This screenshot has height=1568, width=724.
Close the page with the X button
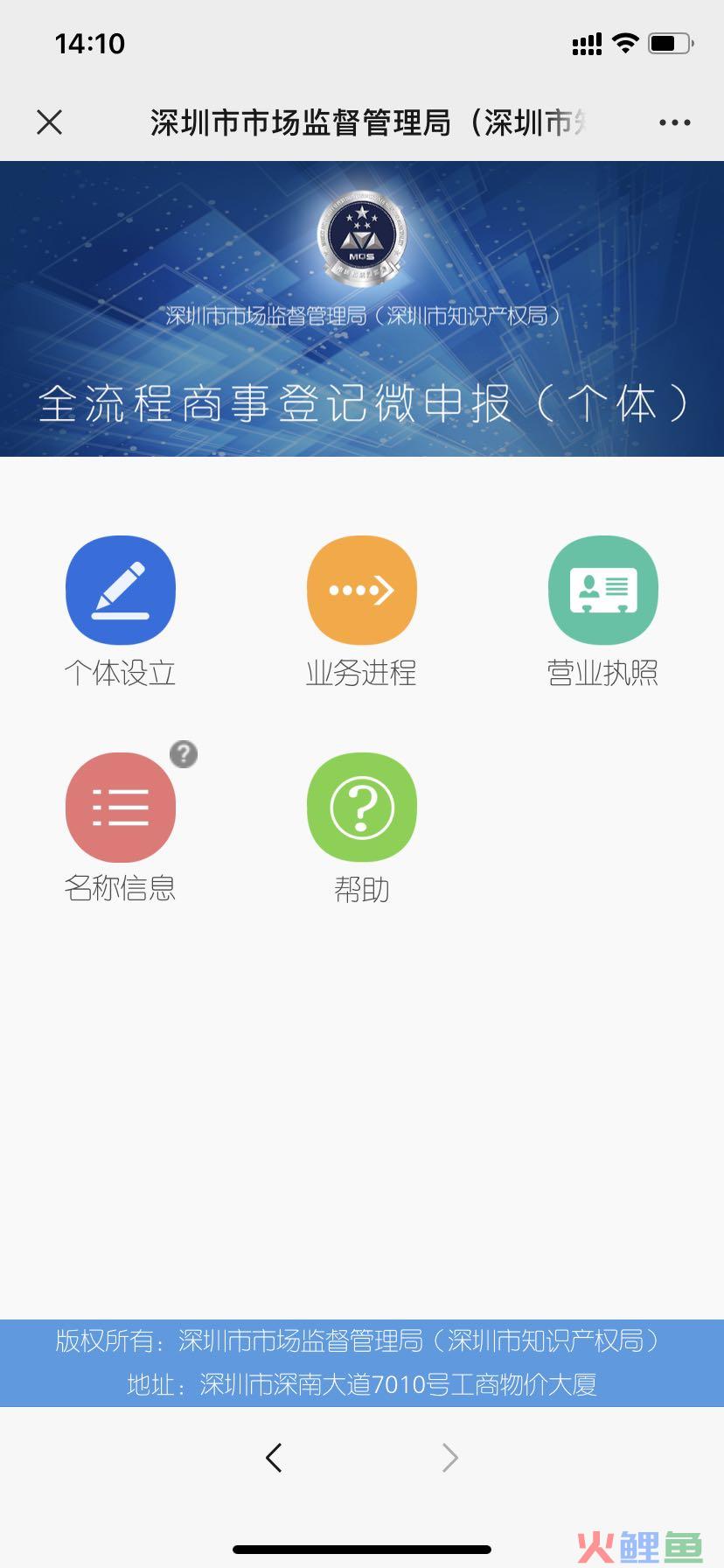tap(50, 122)
